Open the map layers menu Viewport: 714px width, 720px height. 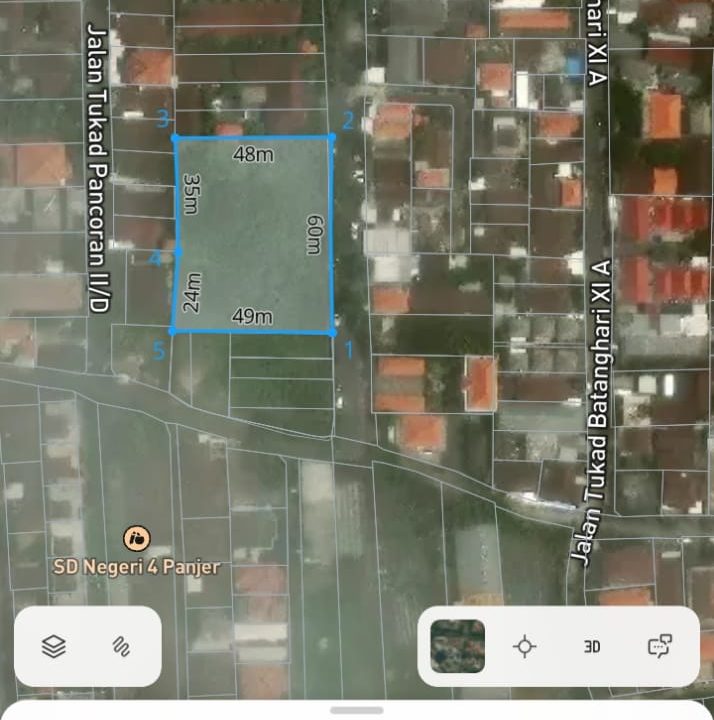pyautogui.click(x=54, y=646)
